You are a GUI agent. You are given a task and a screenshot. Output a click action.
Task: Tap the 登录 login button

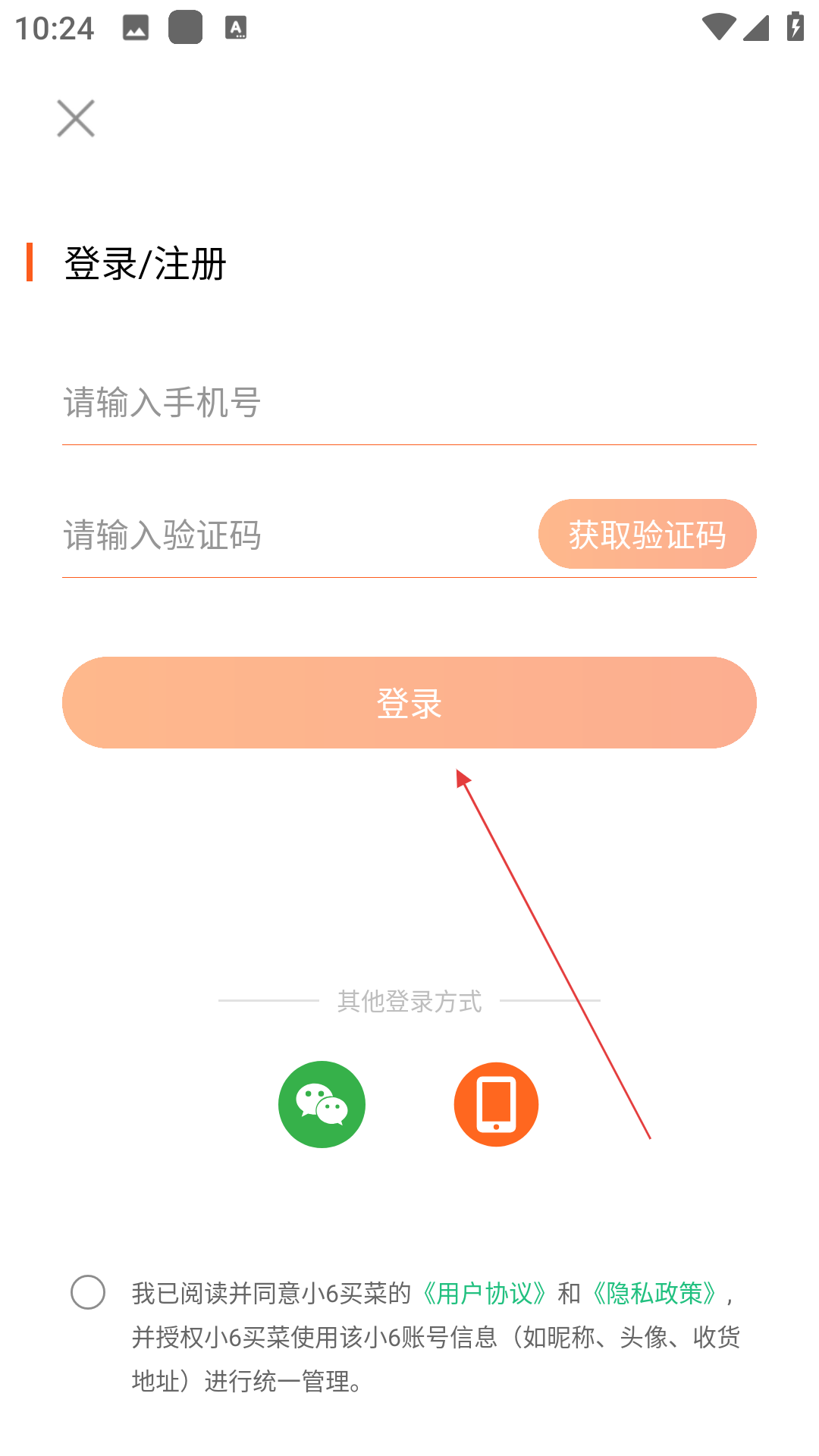coord(409,703)
